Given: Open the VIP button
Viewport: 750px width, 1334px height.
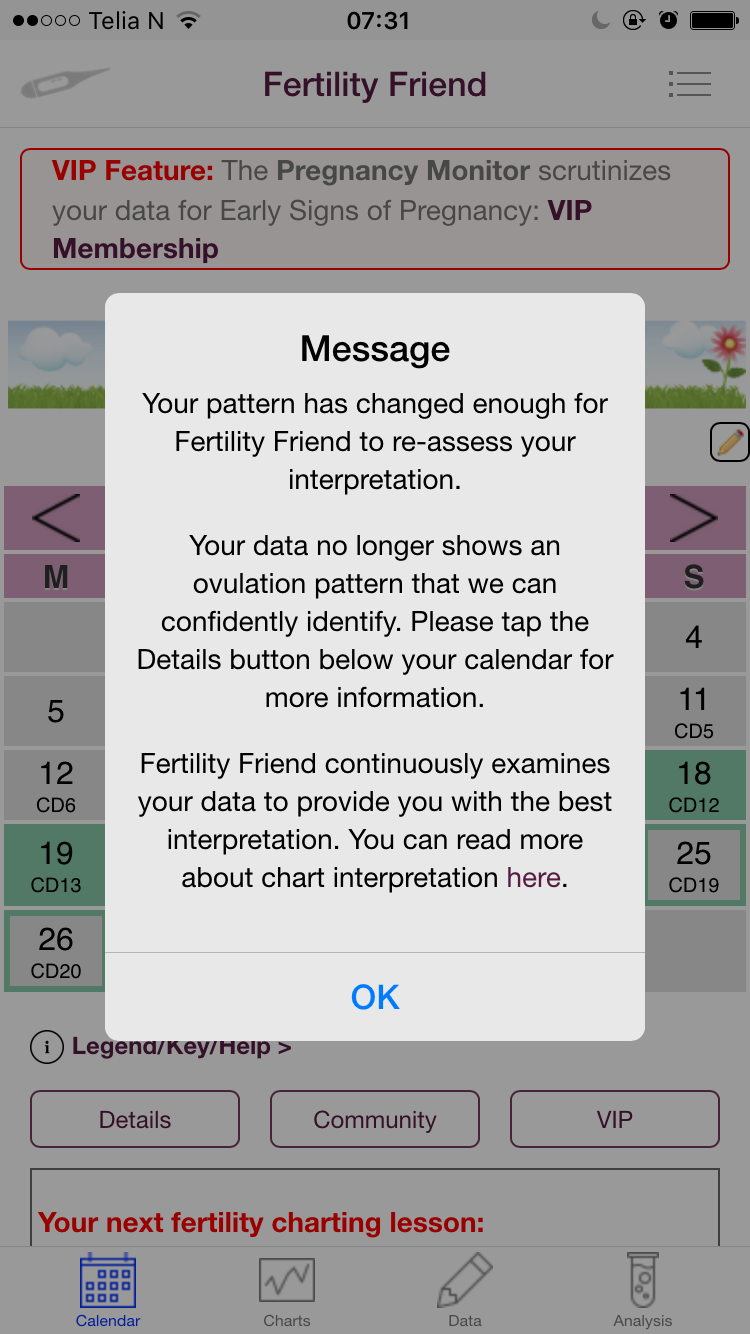Looking at the screenshot, I should 614,1119.
